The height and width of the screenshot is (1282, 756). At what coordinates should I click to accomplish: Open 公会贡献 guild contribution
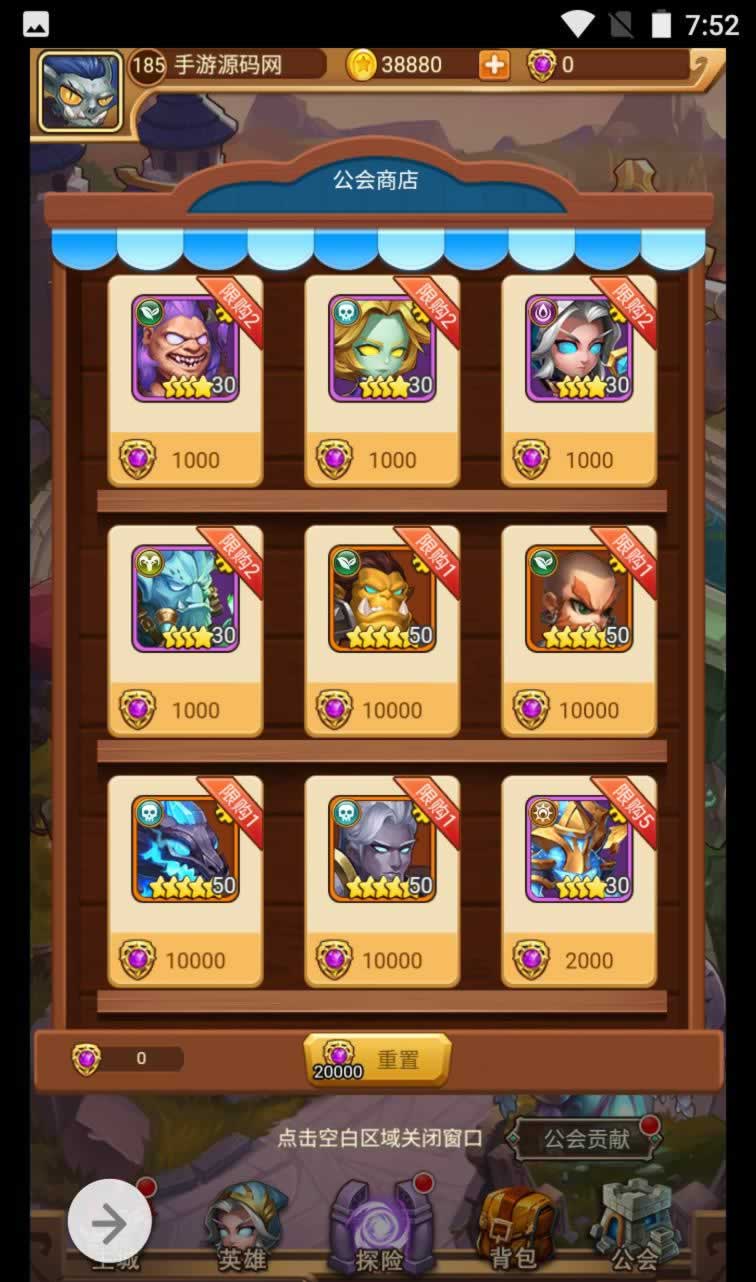coord(586,1139)
